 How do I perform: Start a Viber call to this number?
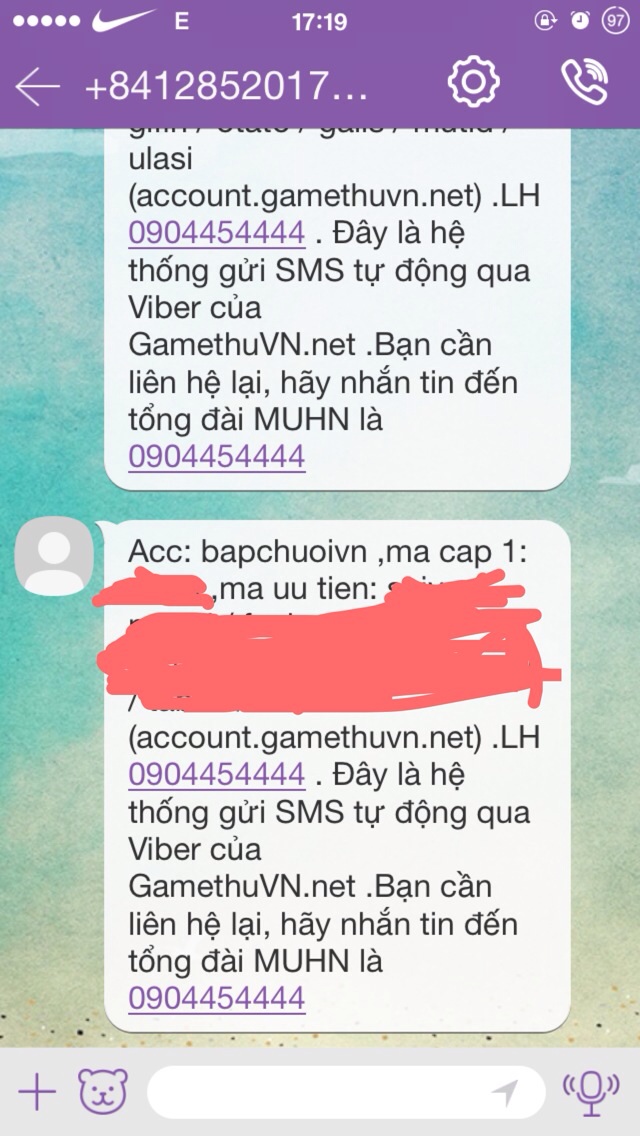pos(584,82)
